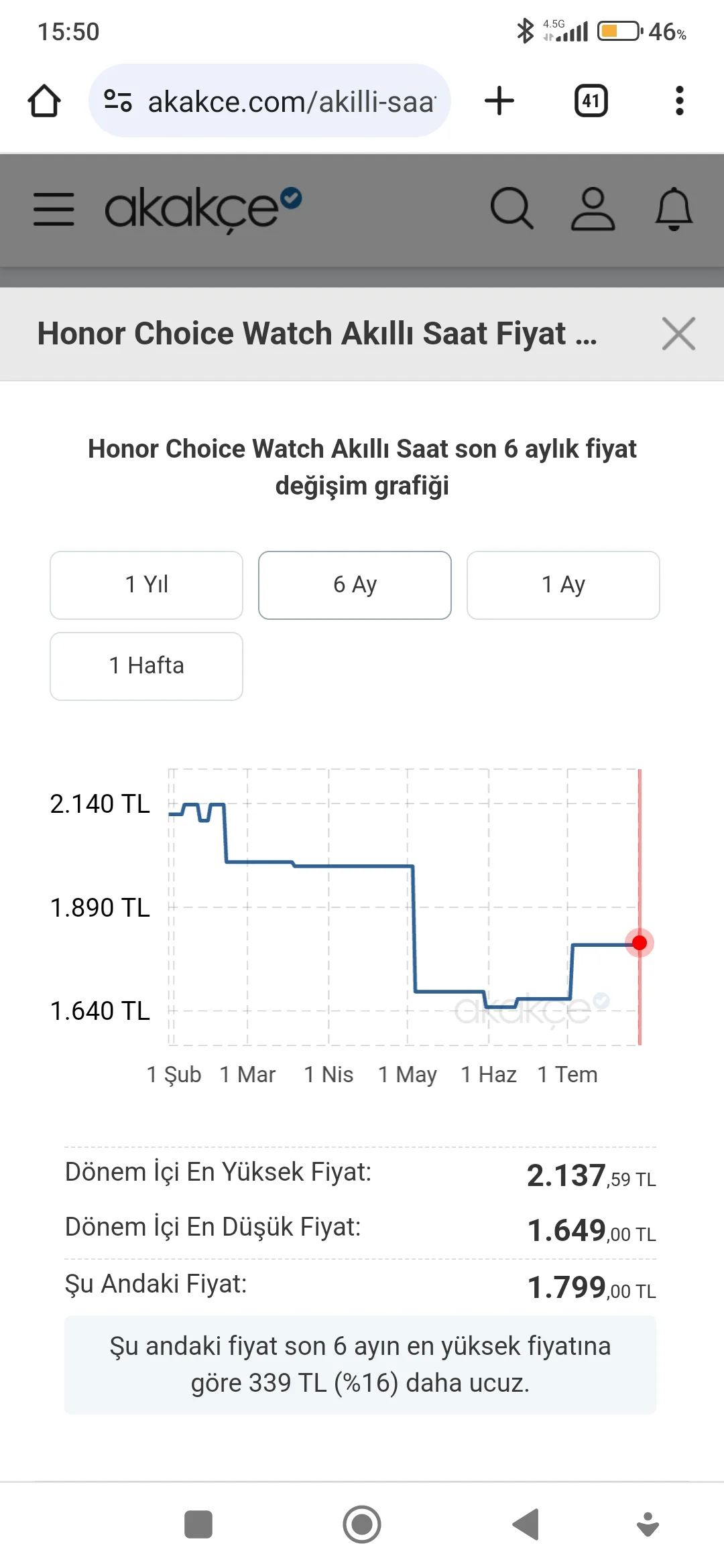This screenshot has height=1568, width=724.
Task: Select the 1 Yıl time range
Action: [x=146, y=585]
